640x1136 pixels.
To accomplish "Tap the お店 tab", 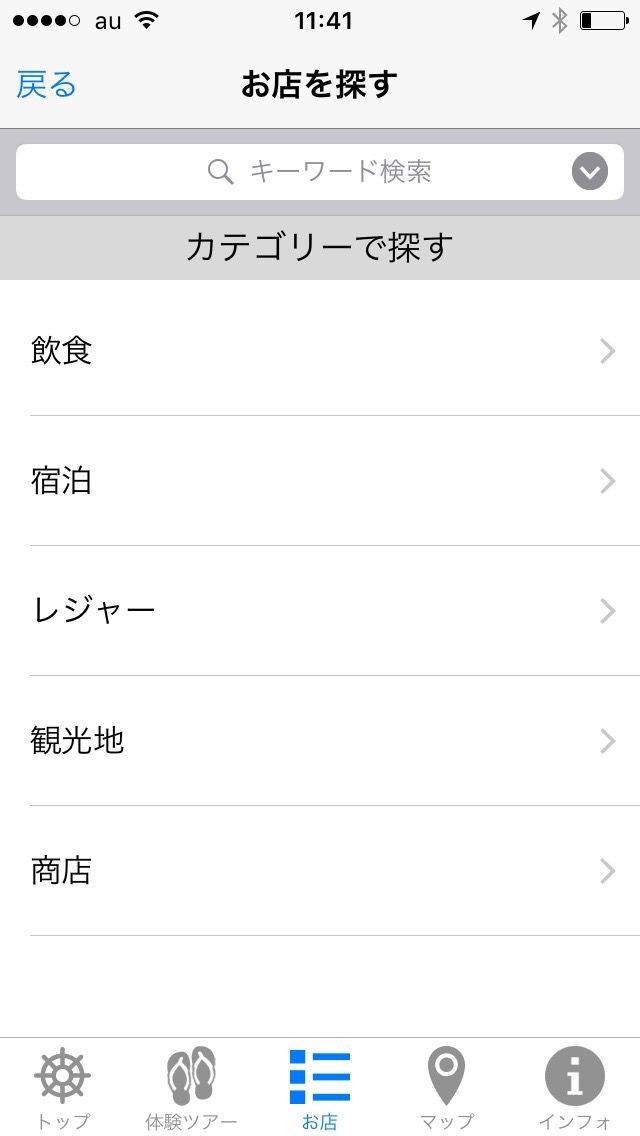I will 320,1088.
